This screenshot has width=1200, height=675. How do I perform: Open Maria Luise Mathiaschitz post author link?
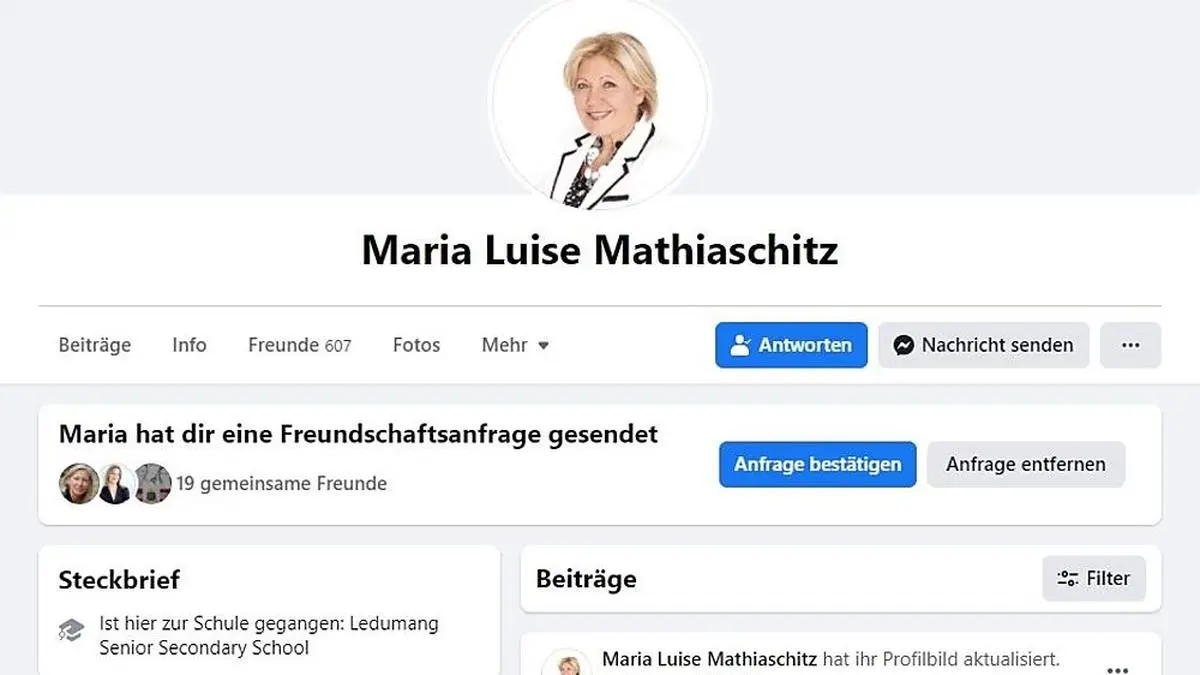tap(710, 659)
